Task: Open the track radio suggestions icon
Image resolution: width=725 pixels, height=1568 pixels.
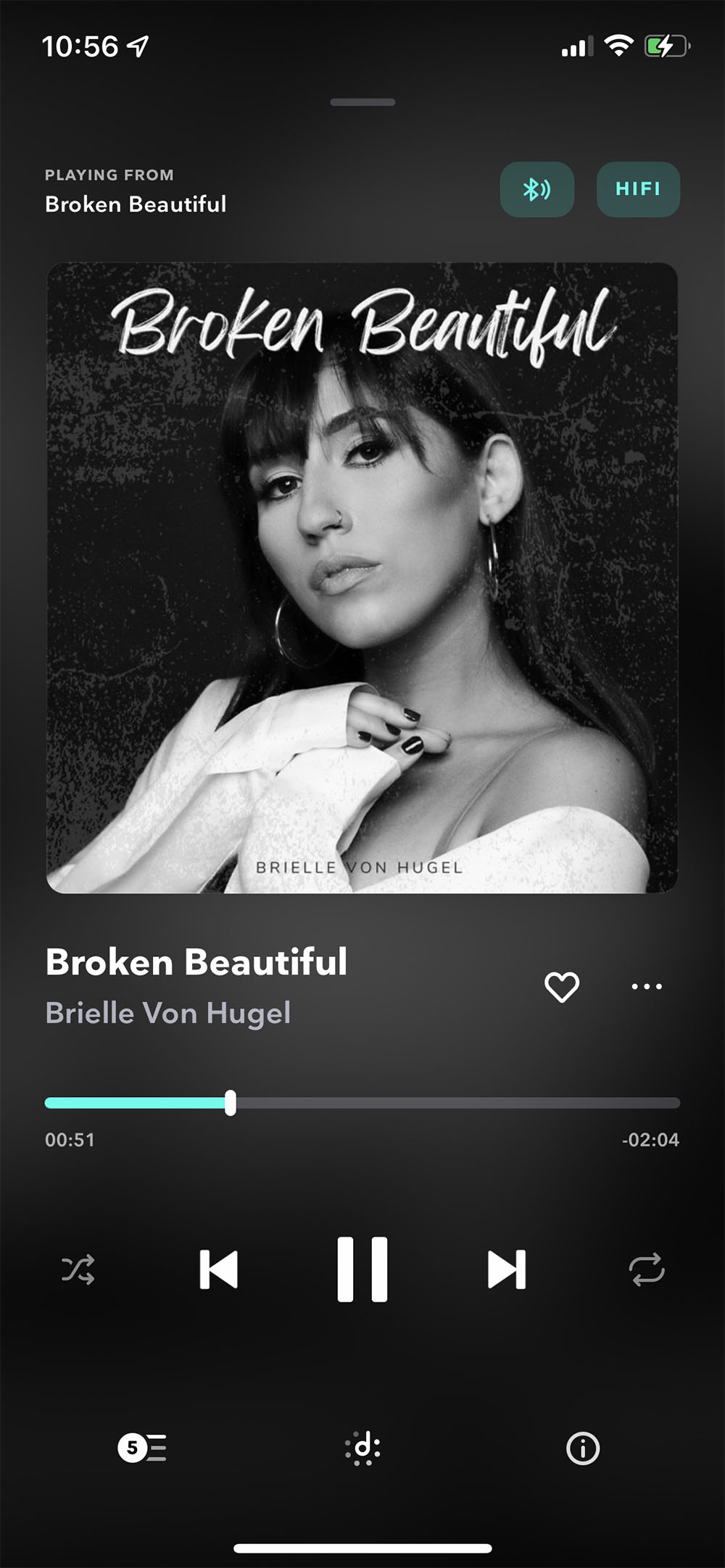Action: (363, 1448)
